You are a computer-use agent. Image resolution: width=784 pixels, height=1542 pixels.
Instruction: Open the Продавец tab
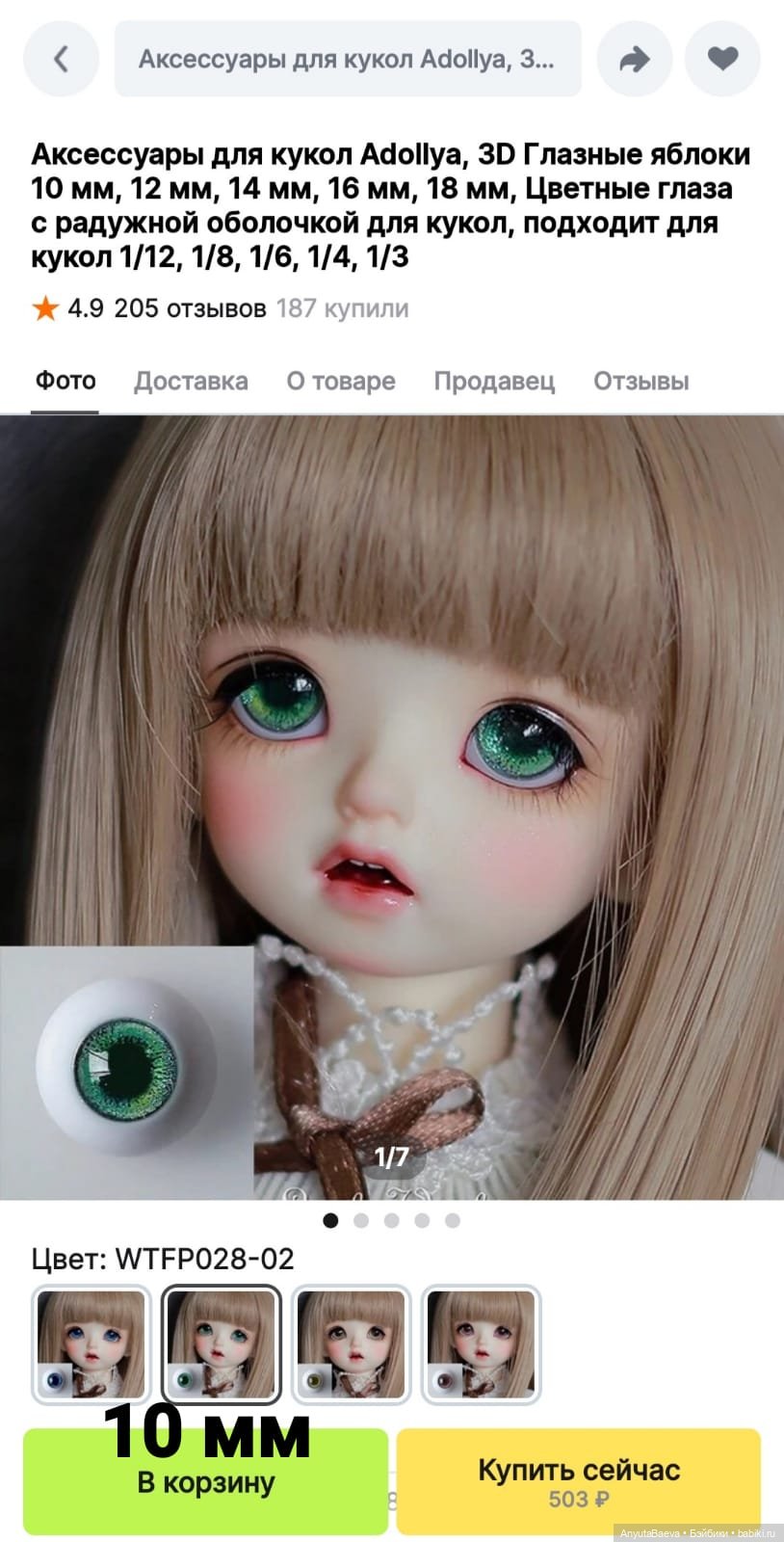click(x=494, y=381)
